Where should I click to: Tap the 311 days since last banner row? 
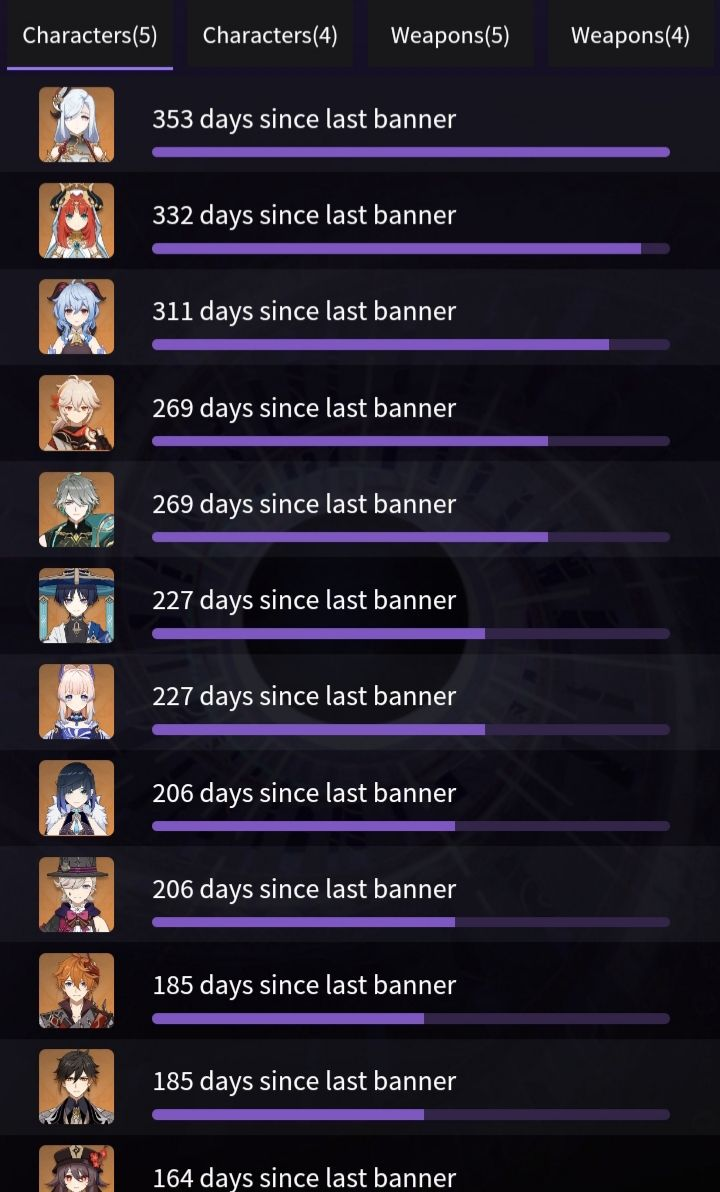click(360, 316)
